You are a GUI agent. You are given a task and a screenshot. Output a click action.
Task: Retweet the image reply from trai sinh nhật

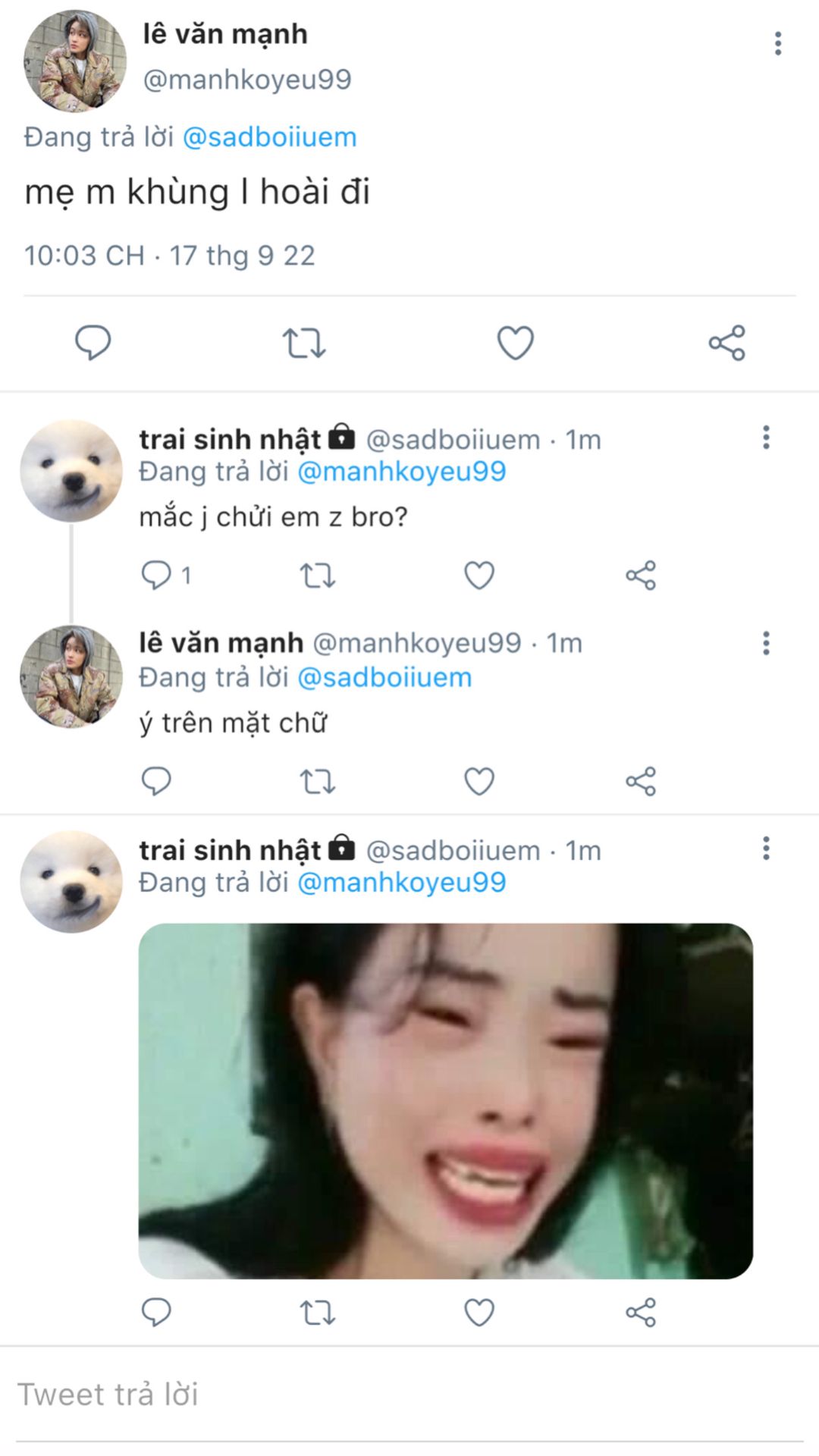[318, 1312]
